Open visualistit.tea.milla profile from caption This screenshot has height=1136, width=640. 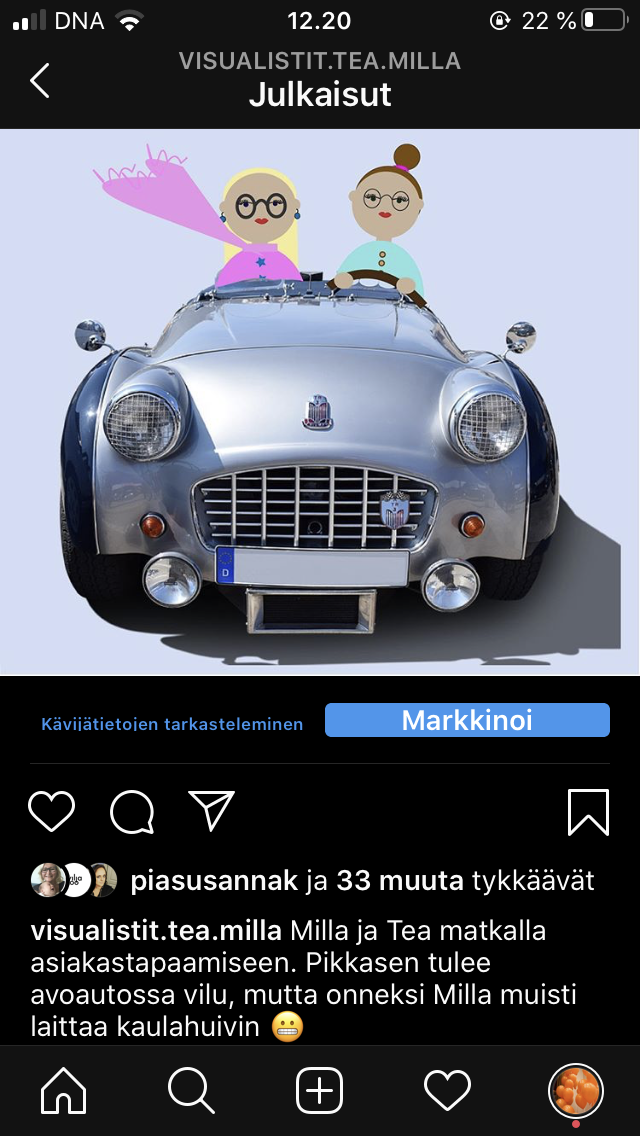156,931
